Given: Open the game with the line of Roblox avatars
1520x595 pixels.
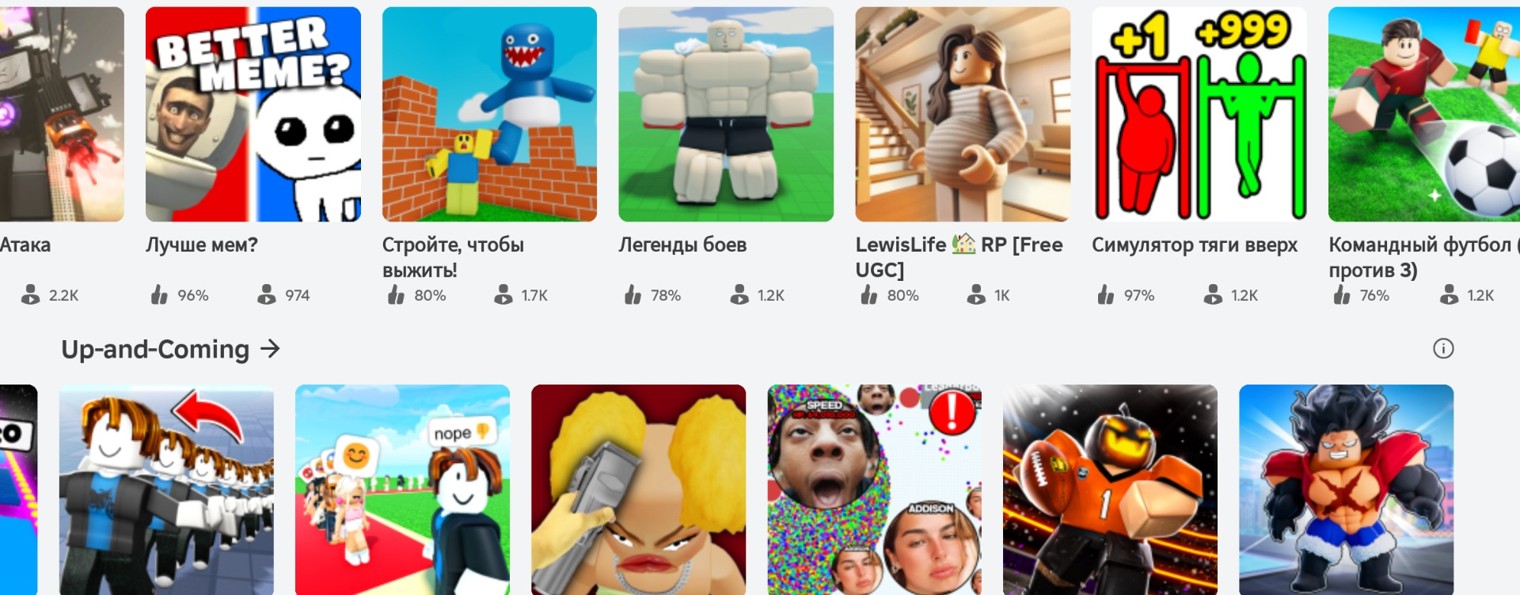Looking at the screenshot, I should (166, 489).
